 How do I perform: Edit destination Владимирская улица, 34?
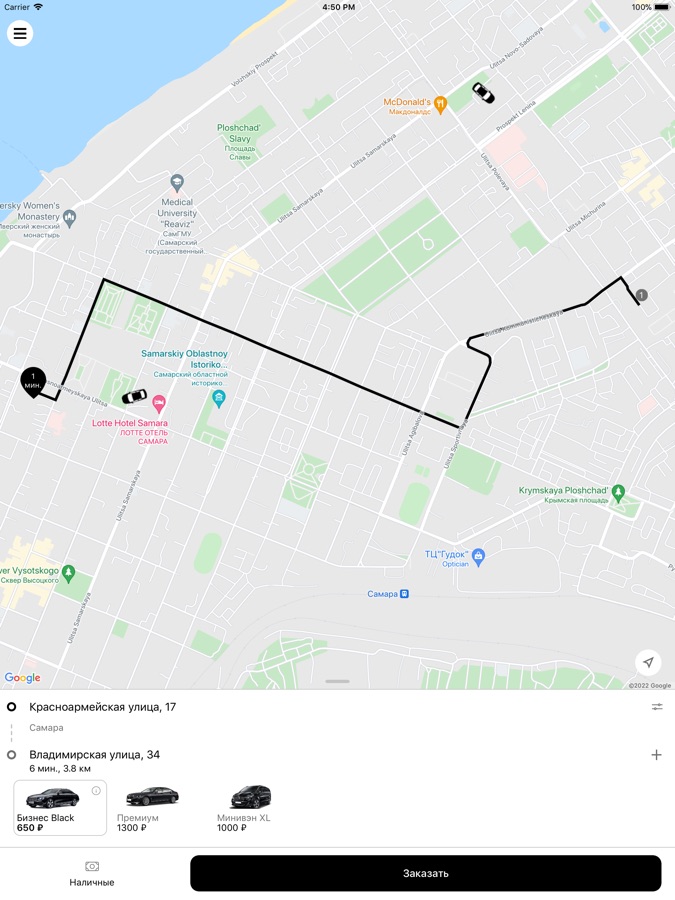click(x=95, y=755)
